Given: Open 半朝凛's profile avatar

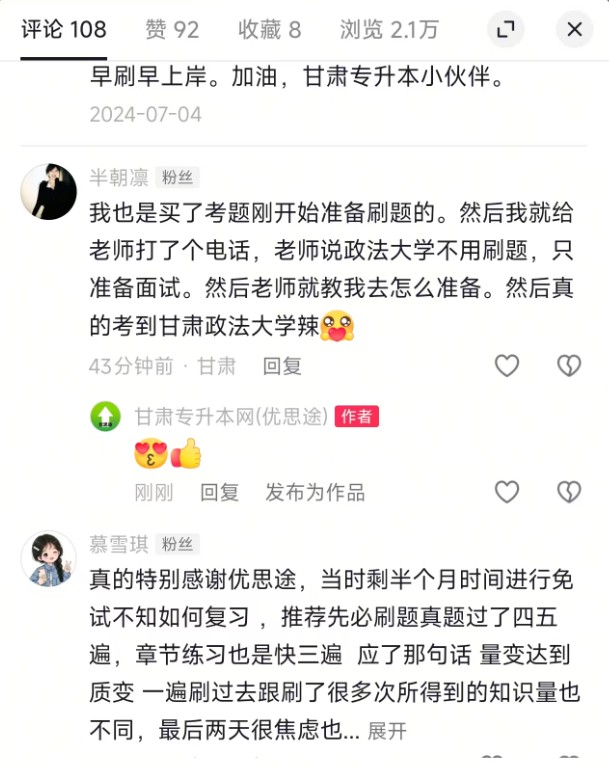Looking at the screenshot, I should (49, 191).
